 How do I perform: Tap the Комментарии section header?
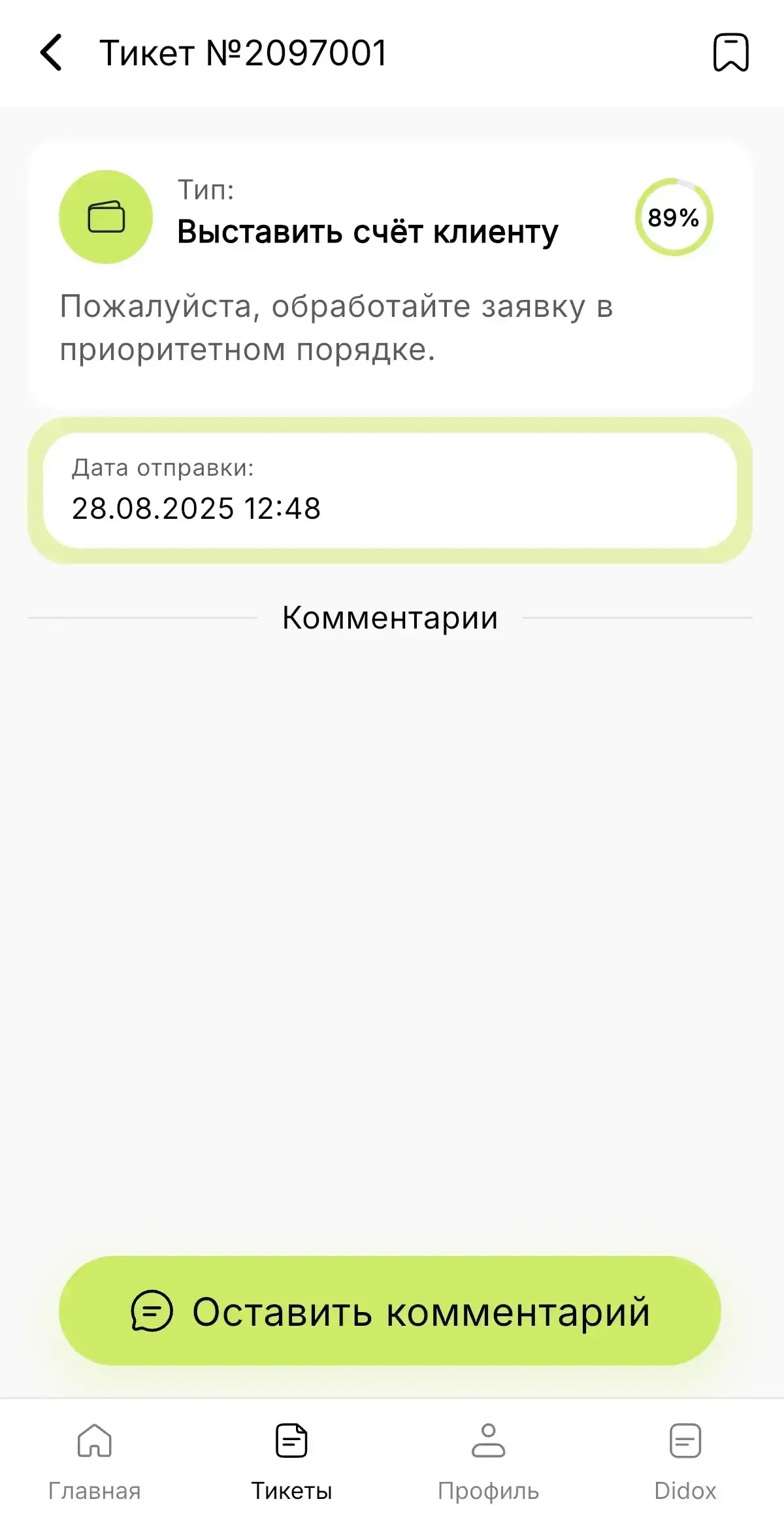391,617
